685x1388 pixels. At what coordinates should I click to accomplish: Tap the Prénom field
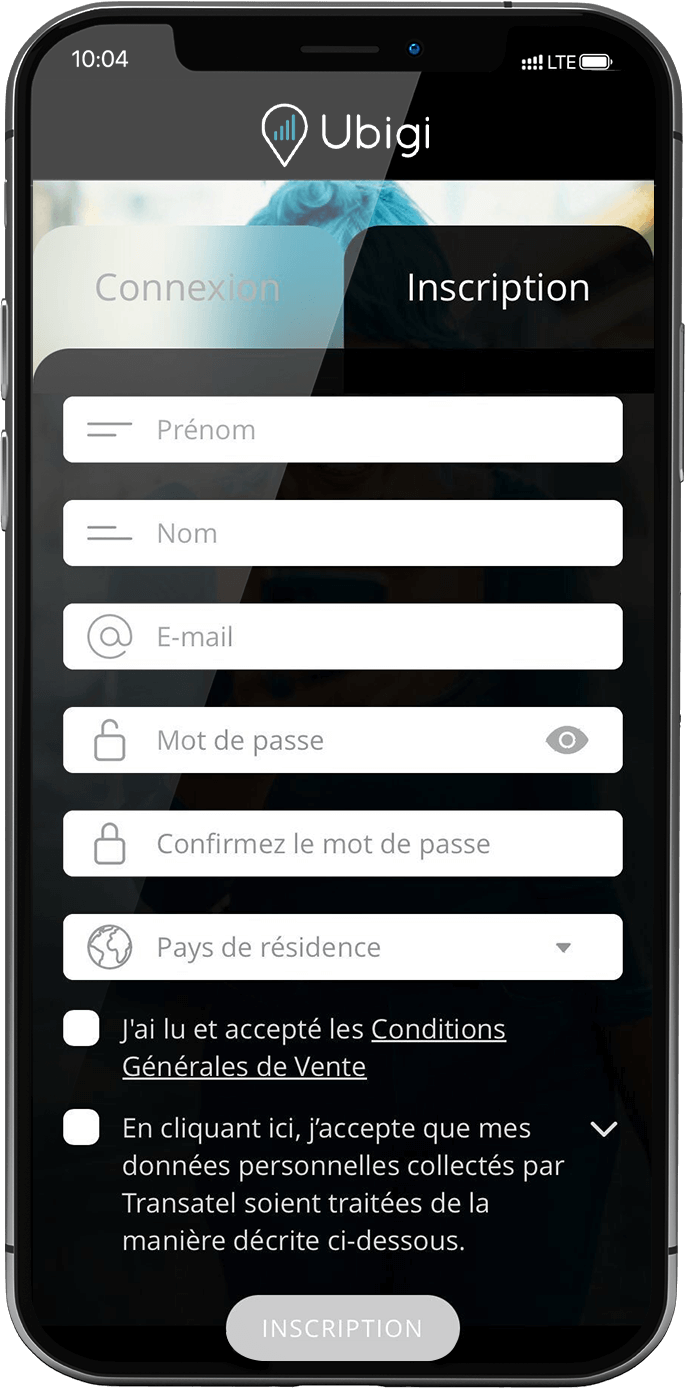click(342, 430)
